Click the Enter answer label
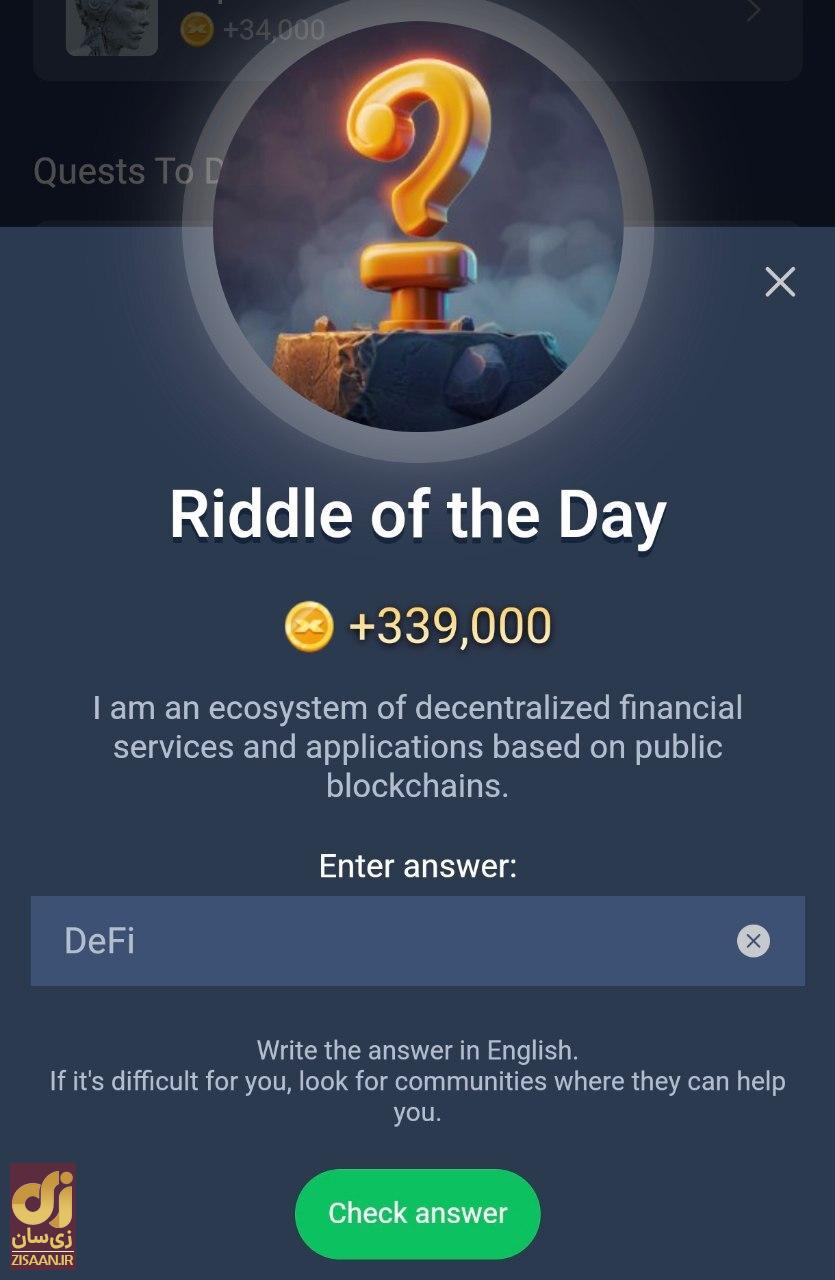 pos(417,866)
